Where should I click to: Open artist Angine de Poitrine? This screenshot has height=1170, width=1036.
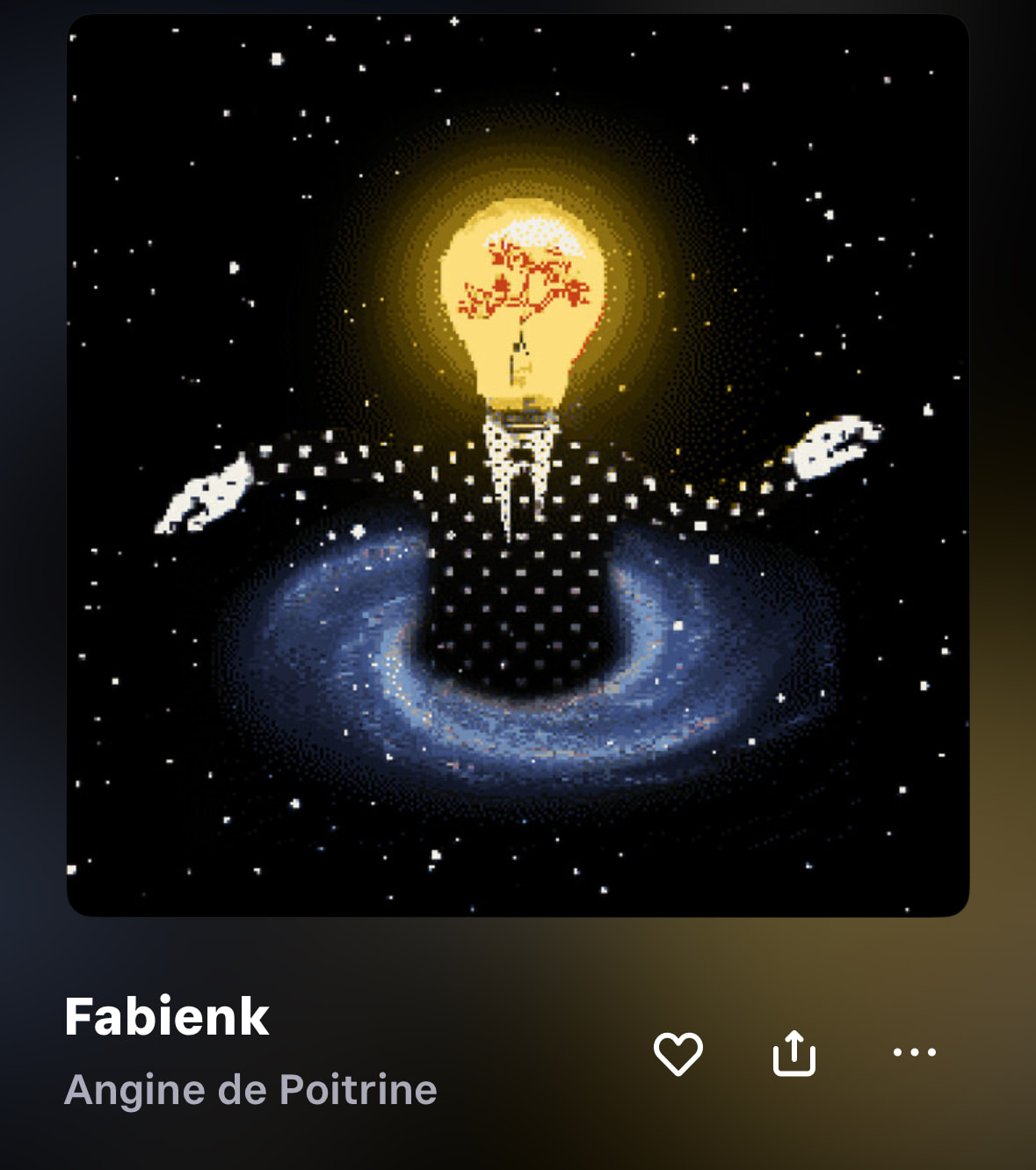pyautogui.click(x=250, y=1090)
